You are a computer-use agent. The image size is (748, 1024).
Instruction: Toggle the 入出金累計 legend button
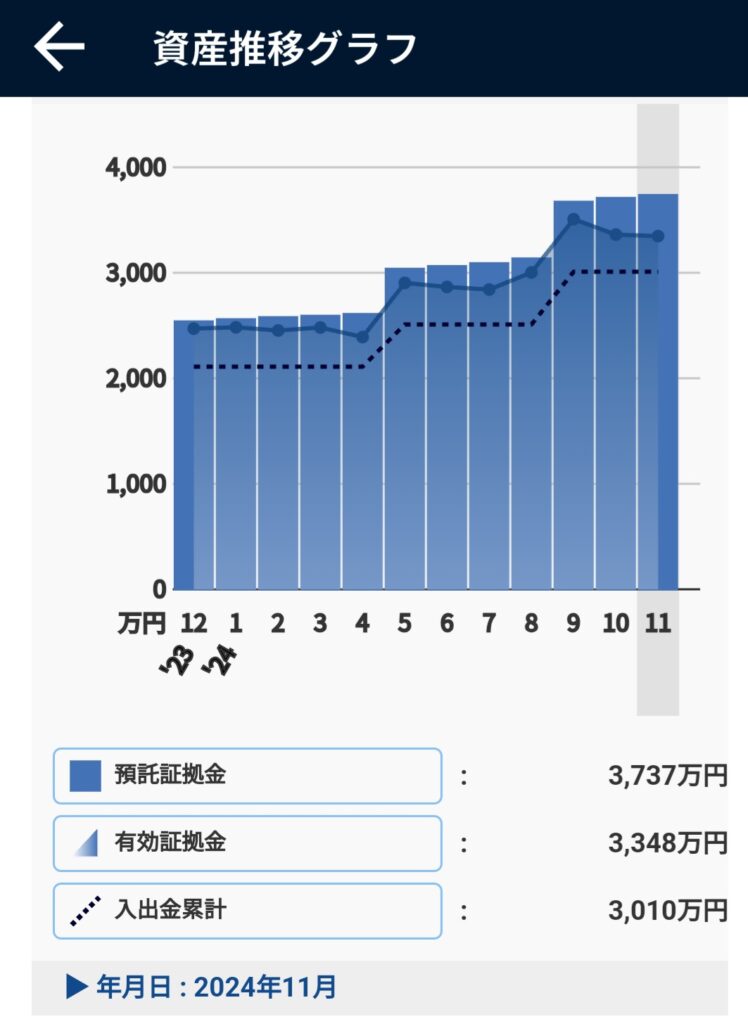pos(247,911)
